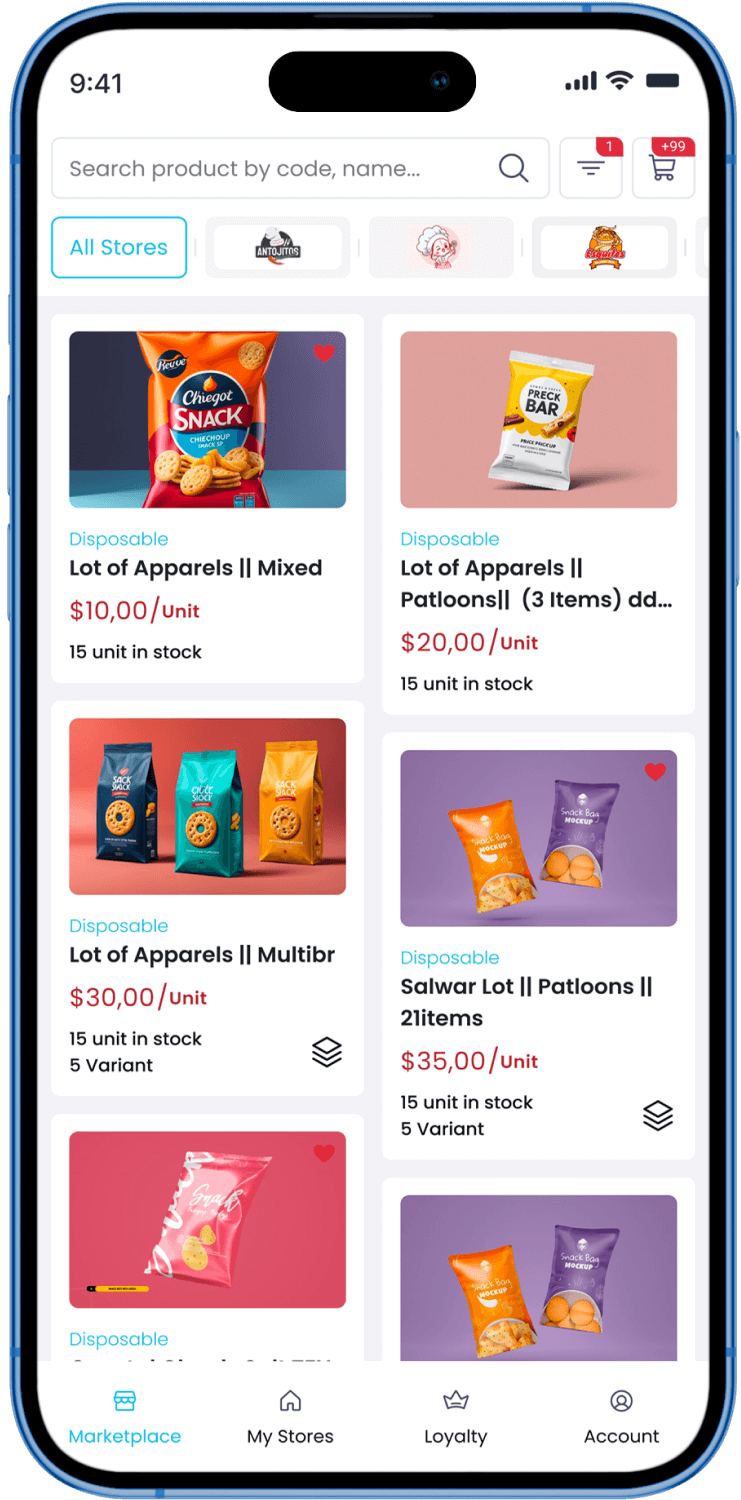Show variants of the Salwar Lot product
The height and width of the screenshot is (1500, 741).
[658, 1115]
